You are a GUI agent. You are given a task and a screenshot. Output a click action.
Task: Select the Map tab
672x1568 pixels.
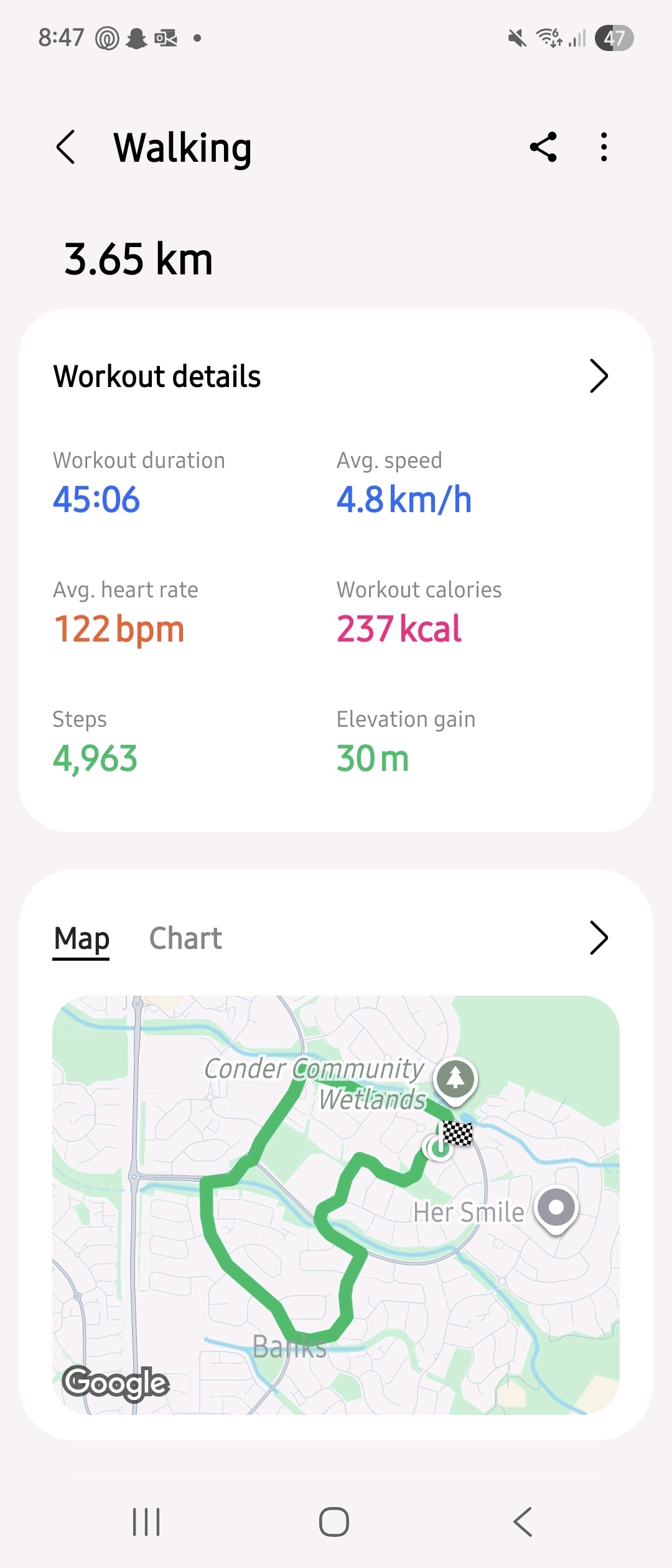pyautogui.click(x=82, y=938)
